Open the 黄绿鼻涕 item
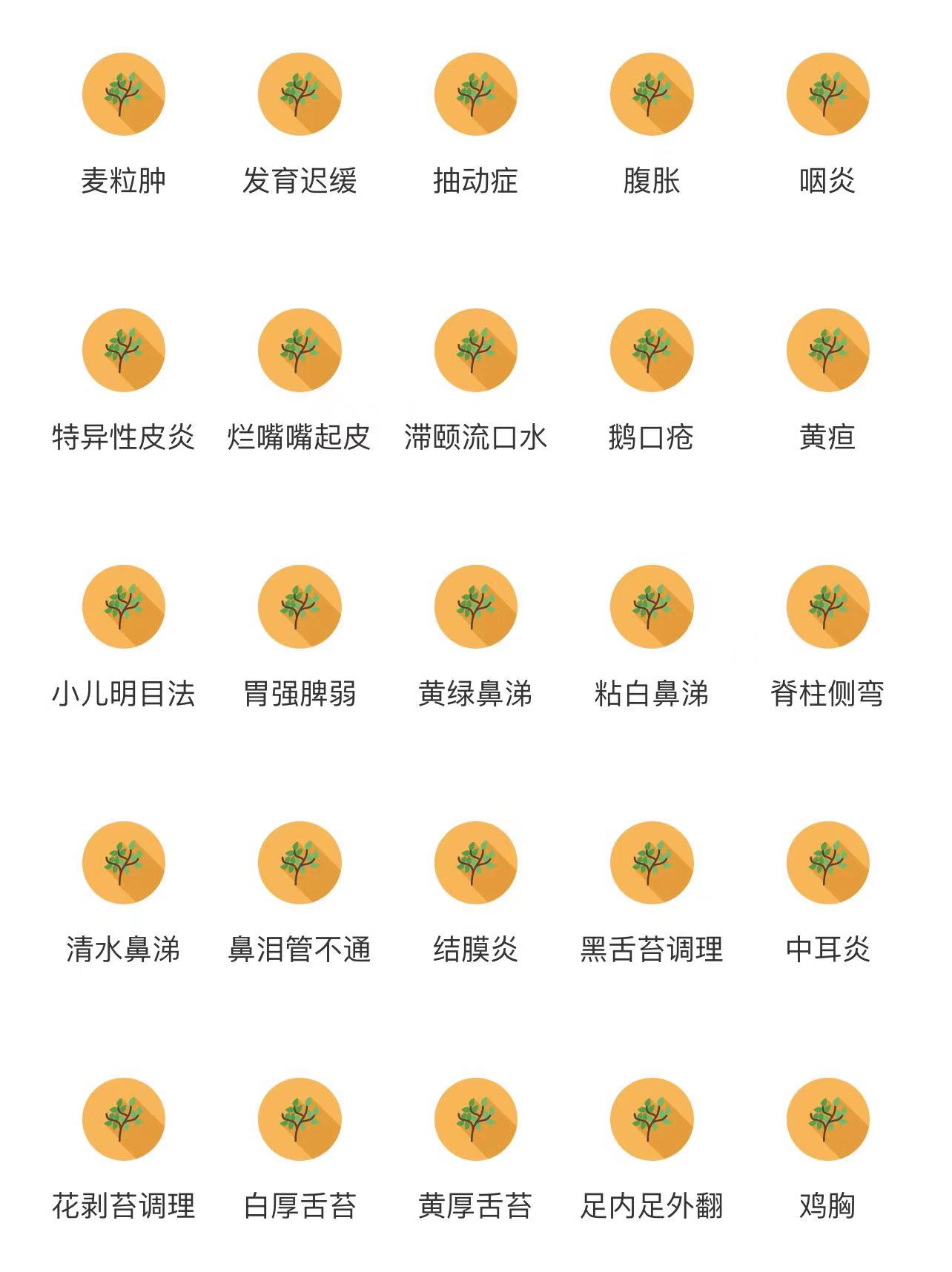The height and width of the screenshot is (1272, 952). (475, 606)
